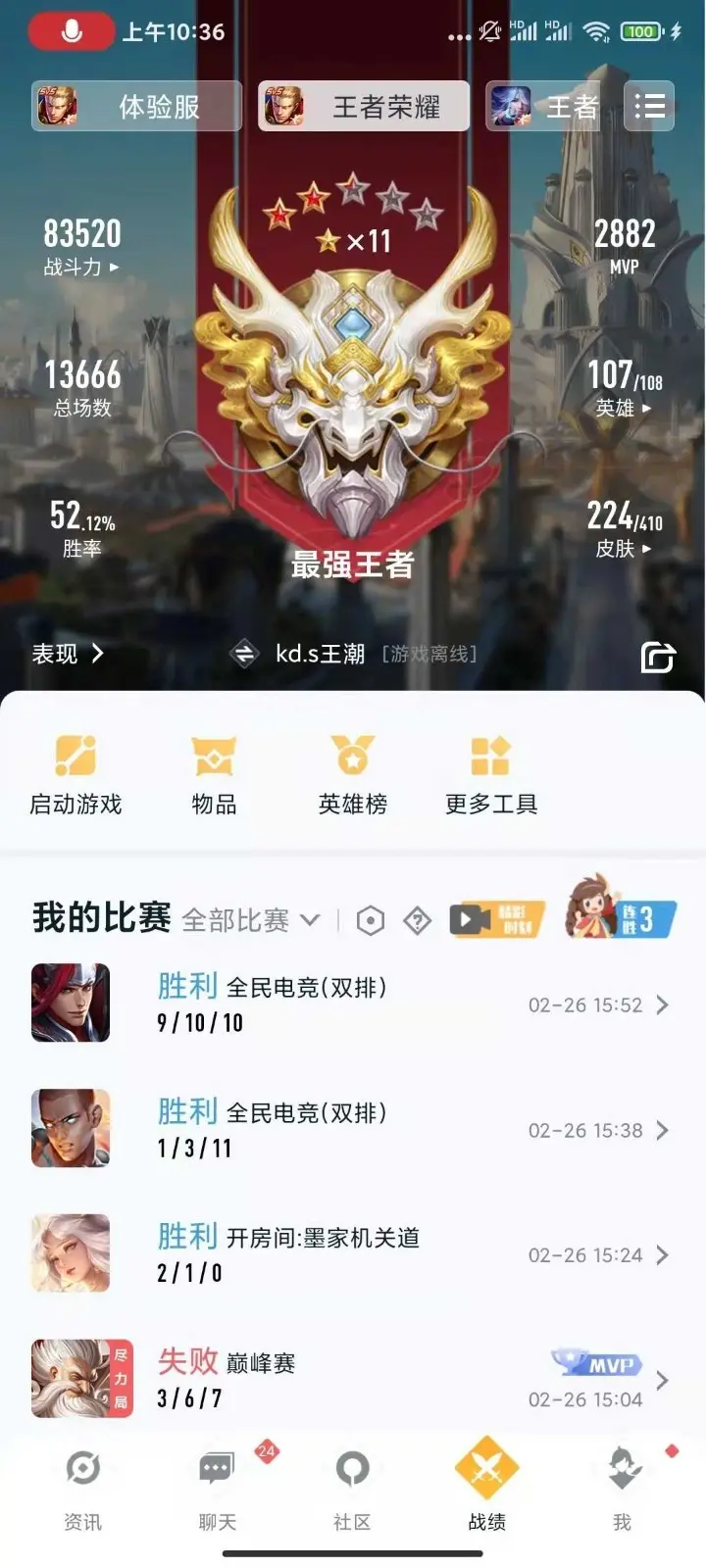Expand the 全部比赛 match filter

(251, 920)
